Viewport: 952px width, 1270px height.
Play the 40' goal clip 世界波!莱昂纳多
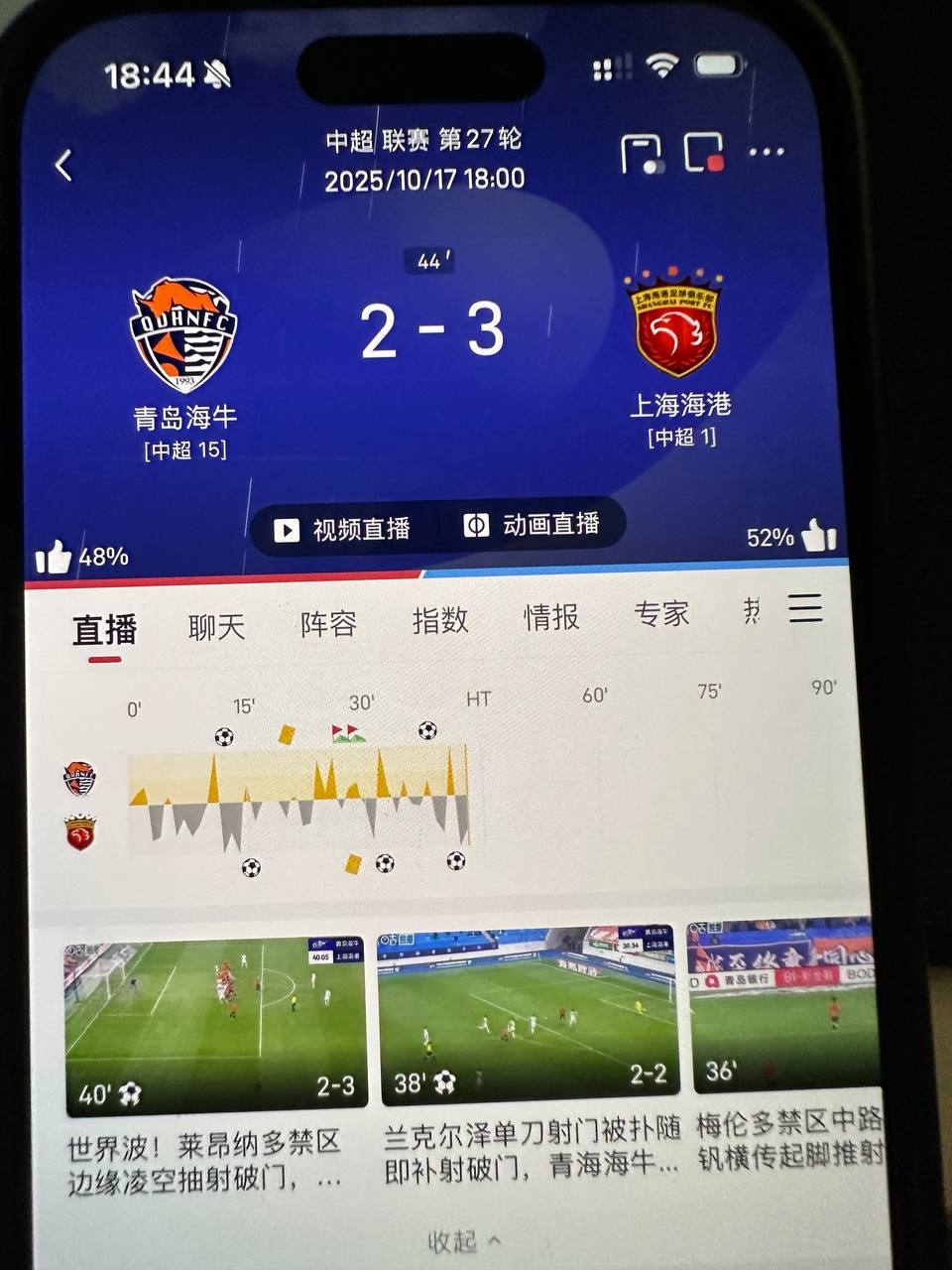pyautogui.click(x=214, y=1022)
